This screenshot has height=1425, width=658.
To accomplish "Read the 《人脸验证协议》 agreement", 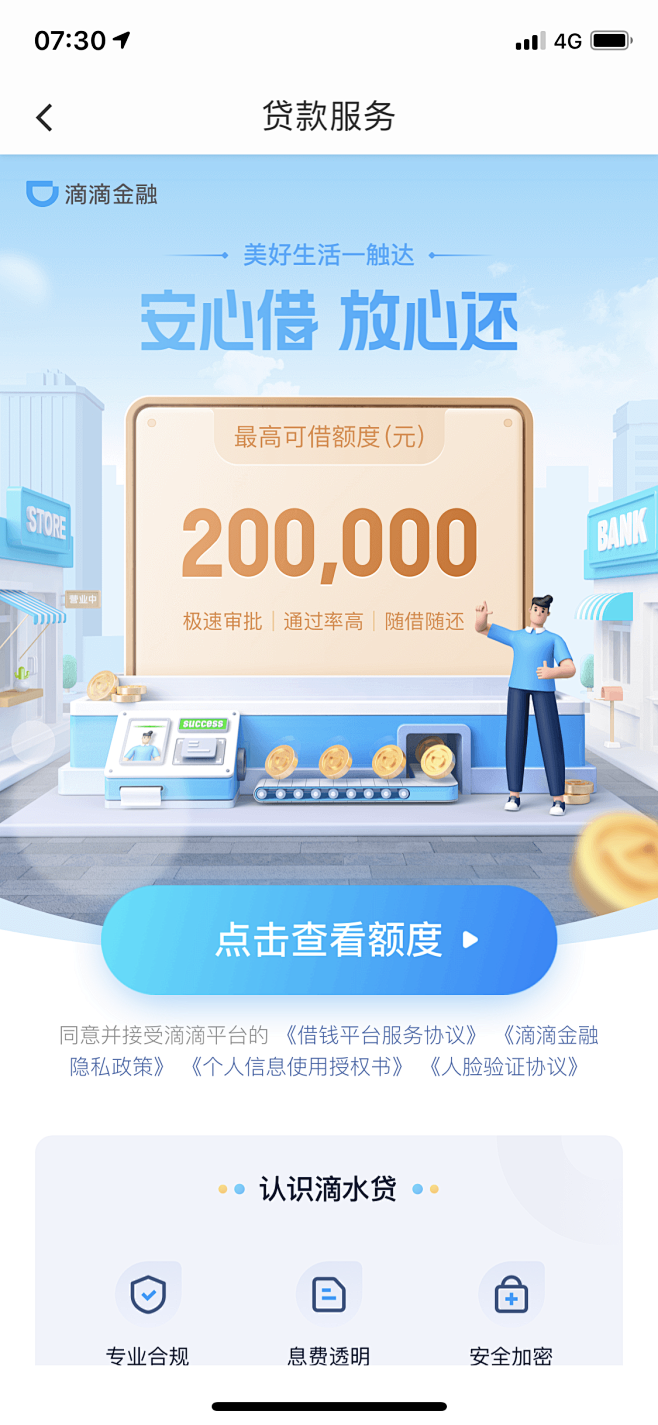I will [x=504, y=1067].
